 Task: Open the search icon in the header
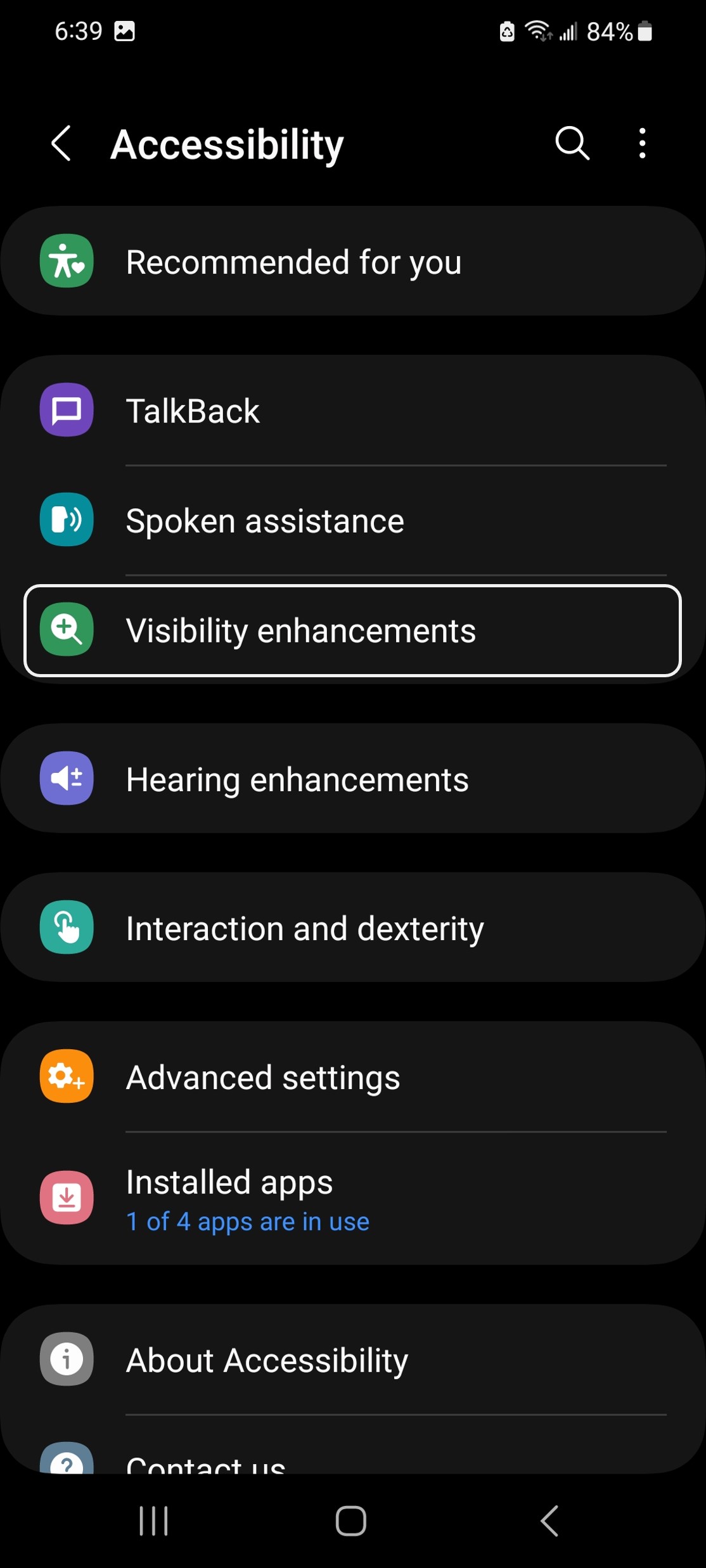coord(572,143)
